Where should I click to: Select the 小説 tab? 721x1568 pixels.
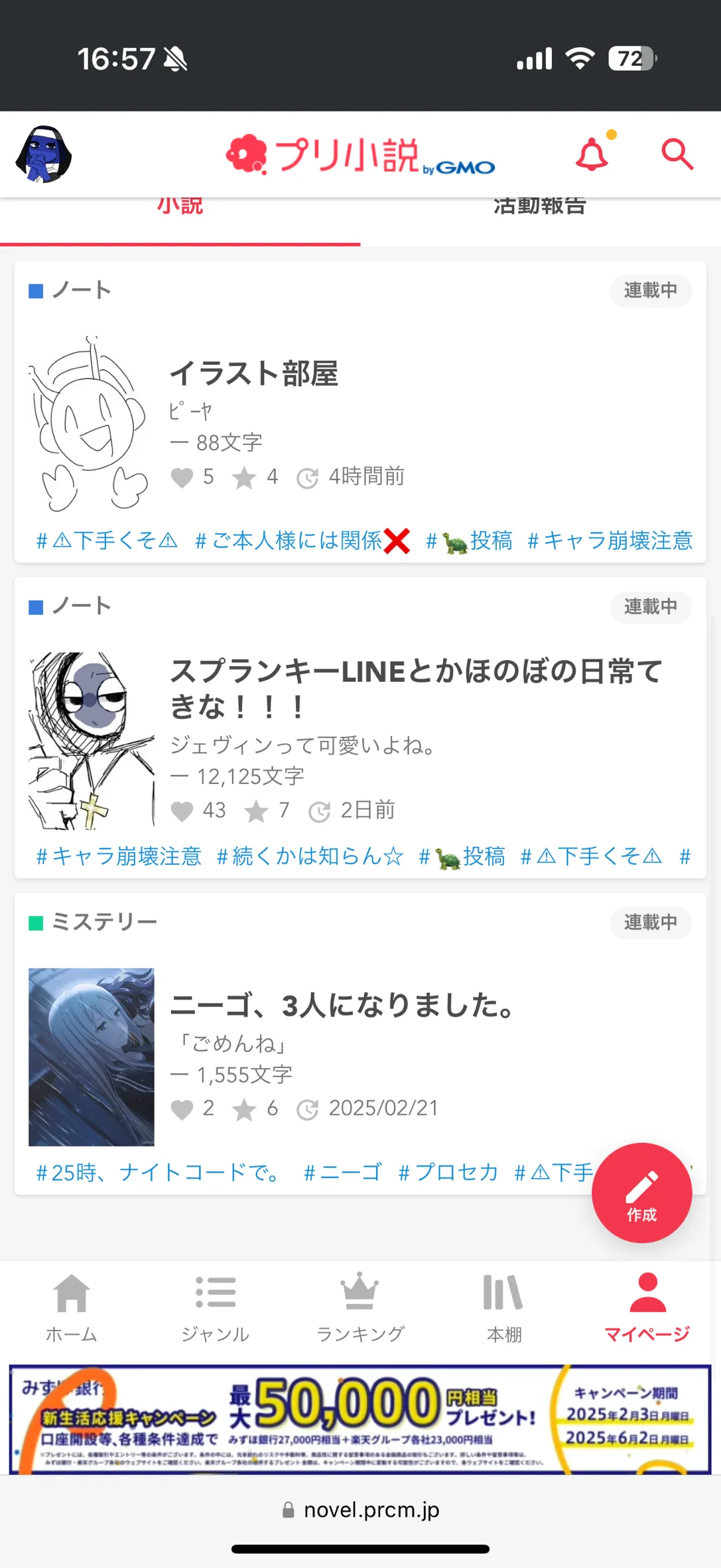coord(180,207)
